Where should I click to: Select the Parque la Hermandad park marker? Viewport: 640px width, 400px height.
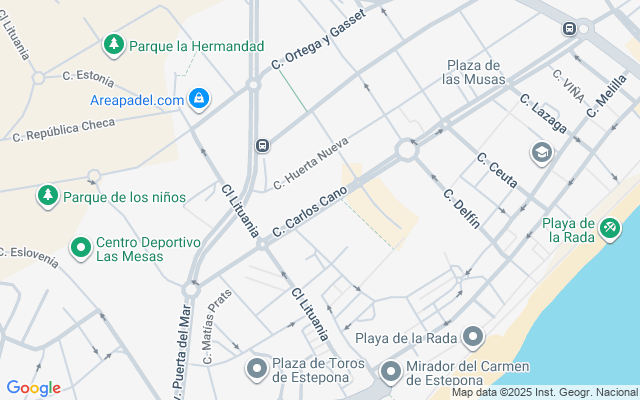pyautogui.click(x=114, y=45)
